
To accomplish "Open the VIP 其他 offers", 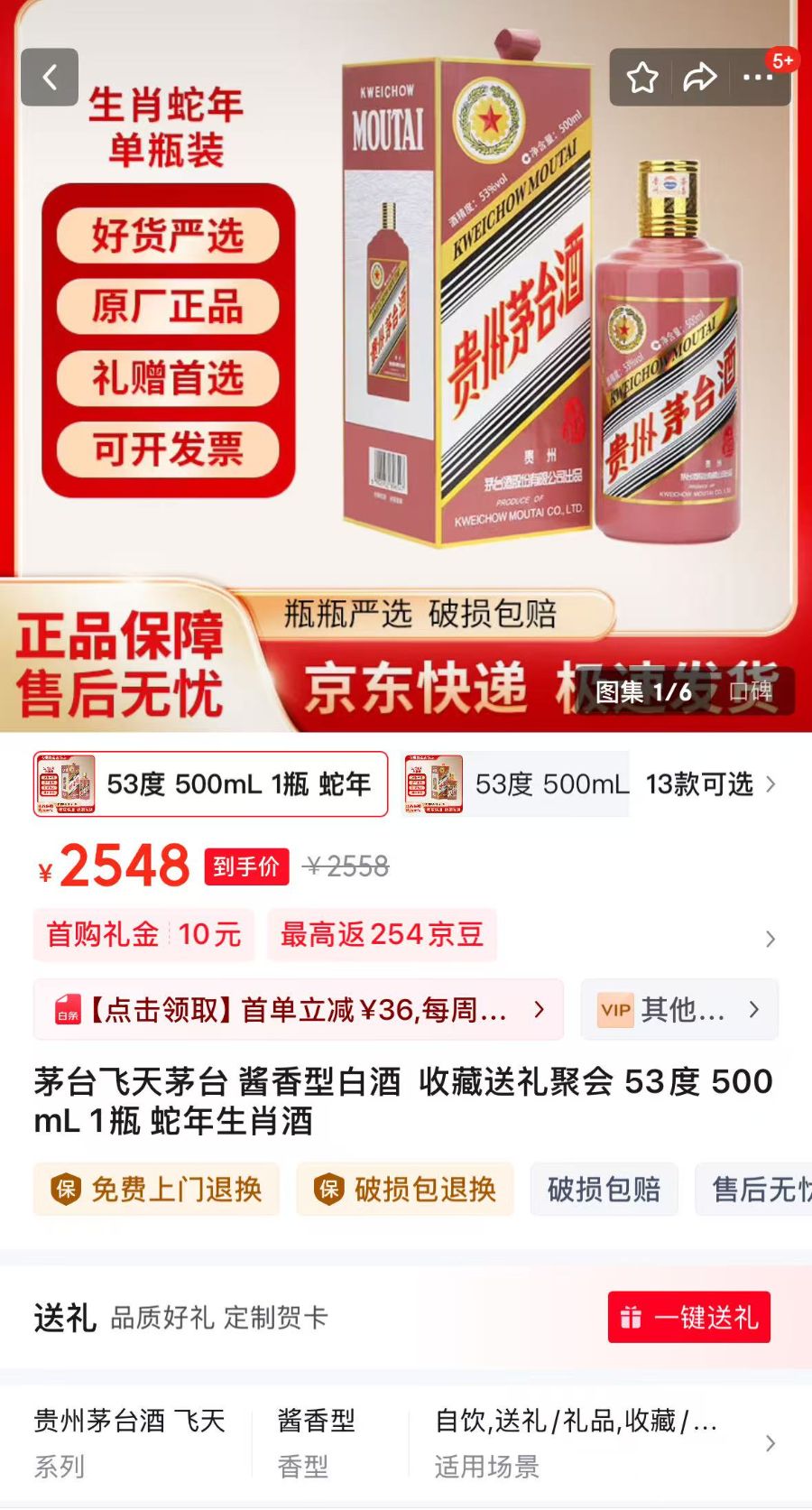I will pyautogui.click(x=679, y=1009).
